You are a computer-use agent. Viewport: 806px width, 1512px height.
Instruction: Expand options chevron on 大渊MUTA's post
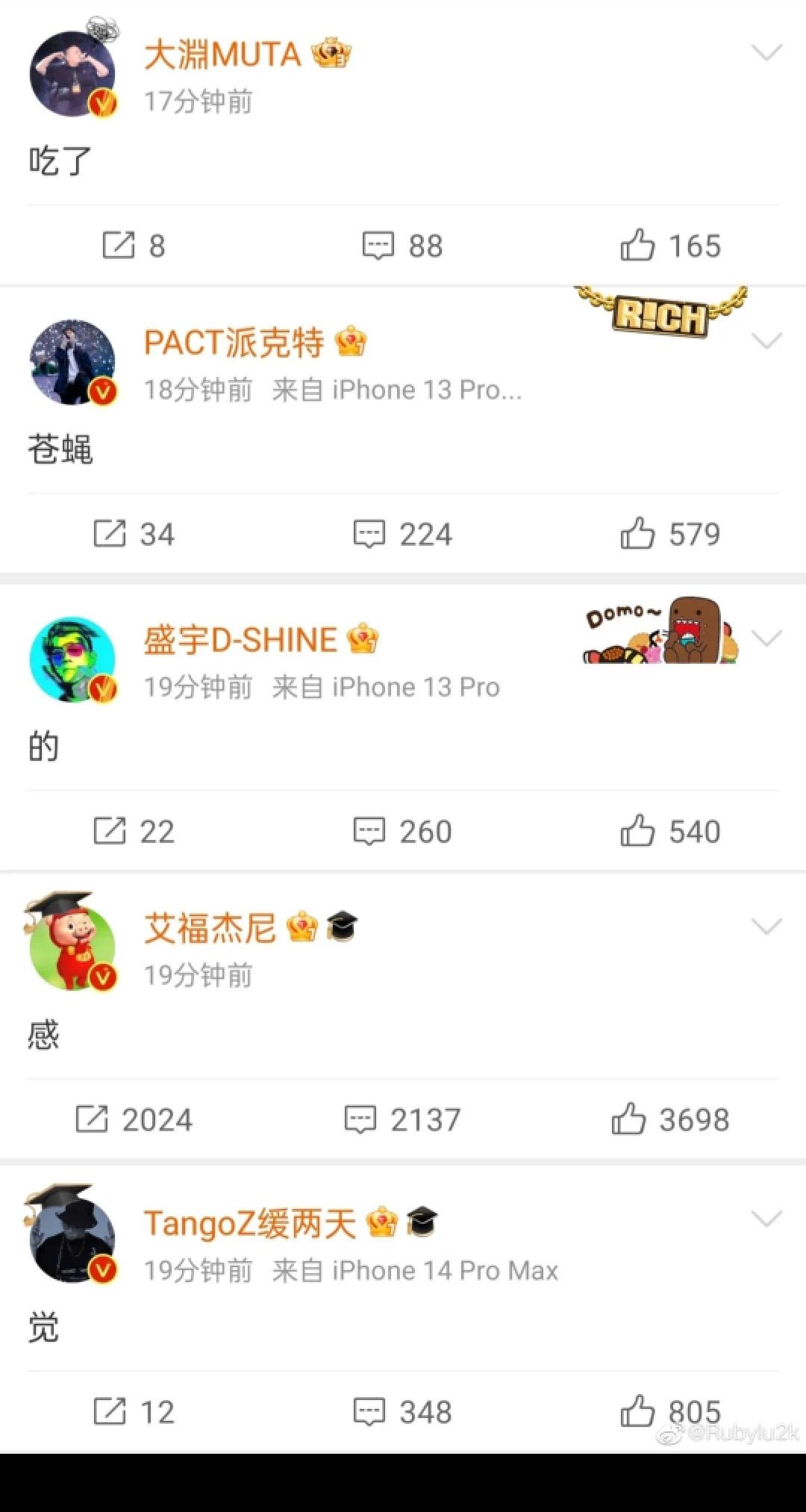click(x=766, y=53)
